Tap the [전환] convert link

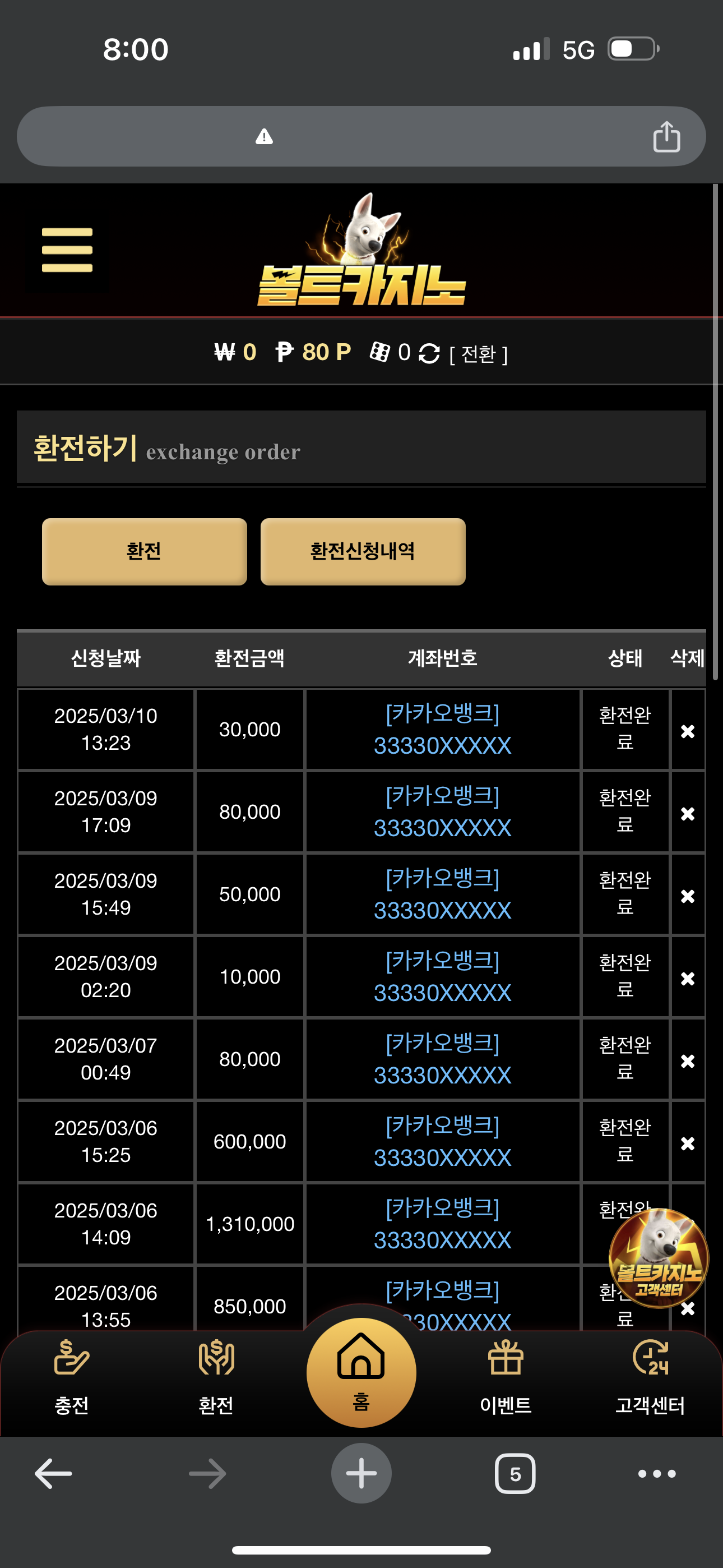click(478, 354)
